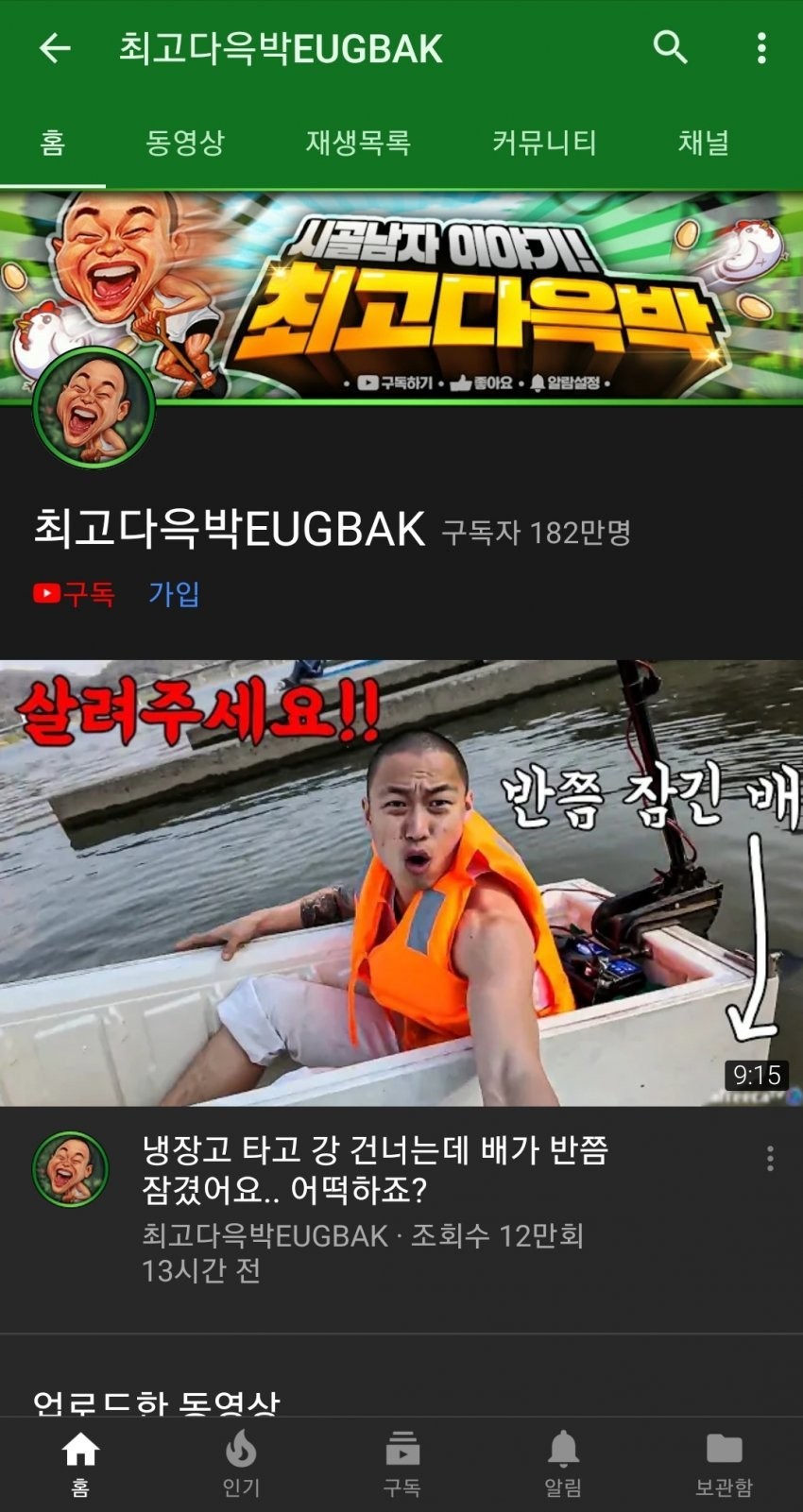Open search in the channel header
The width and height of the screenshot is (803, 1512).
click(670, 47)
